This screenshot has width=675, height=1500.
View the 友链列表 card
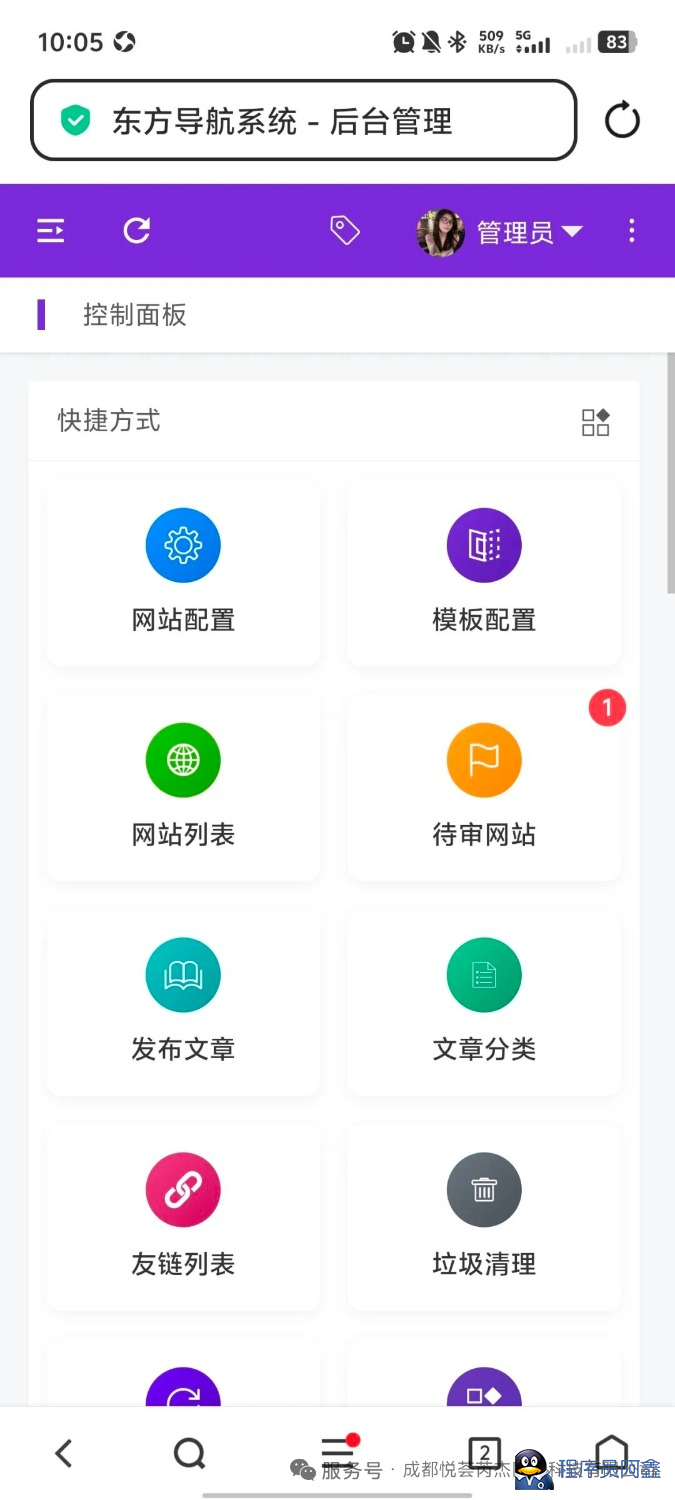point(184,1217)
